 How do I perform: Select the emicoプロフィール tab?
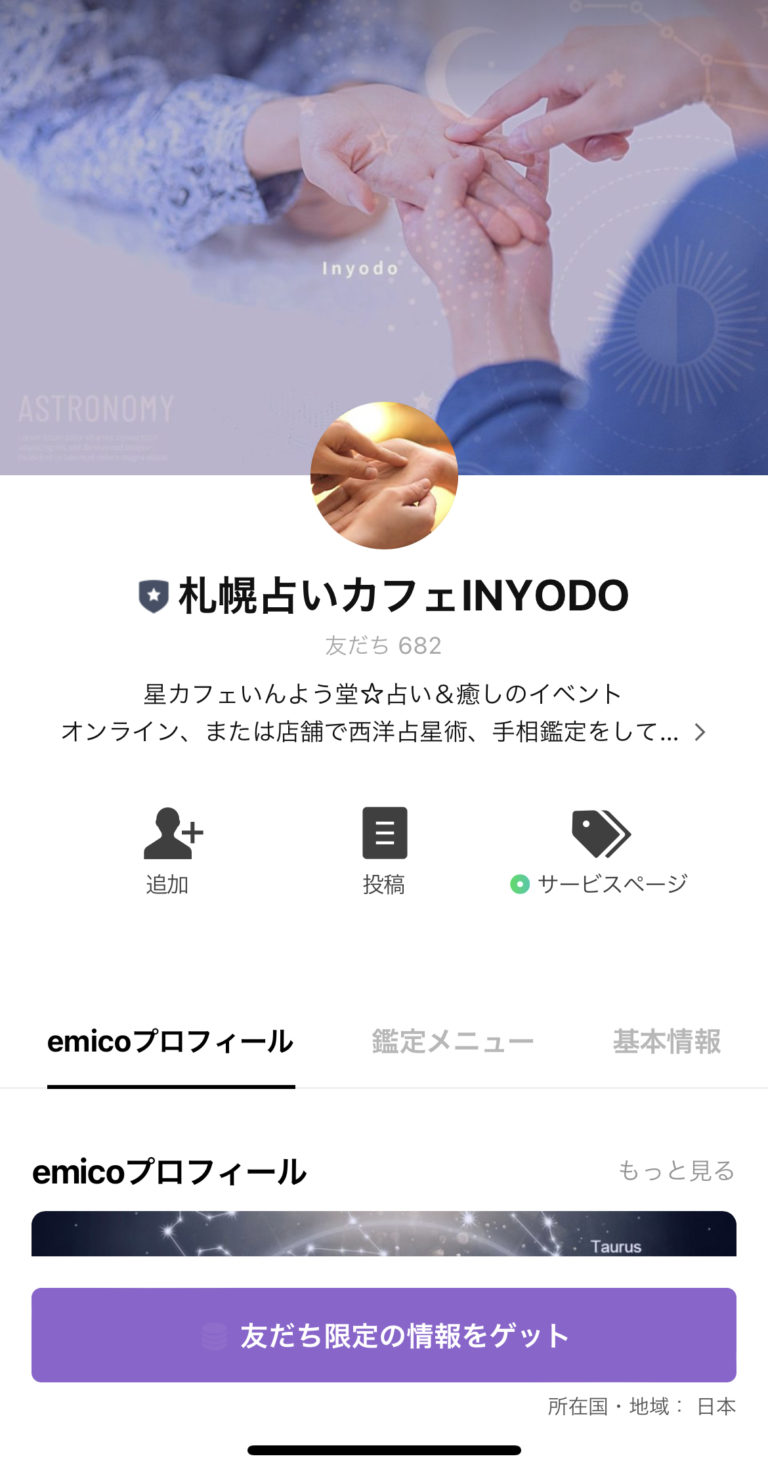pyautogui.click(x=171, y=1042)
